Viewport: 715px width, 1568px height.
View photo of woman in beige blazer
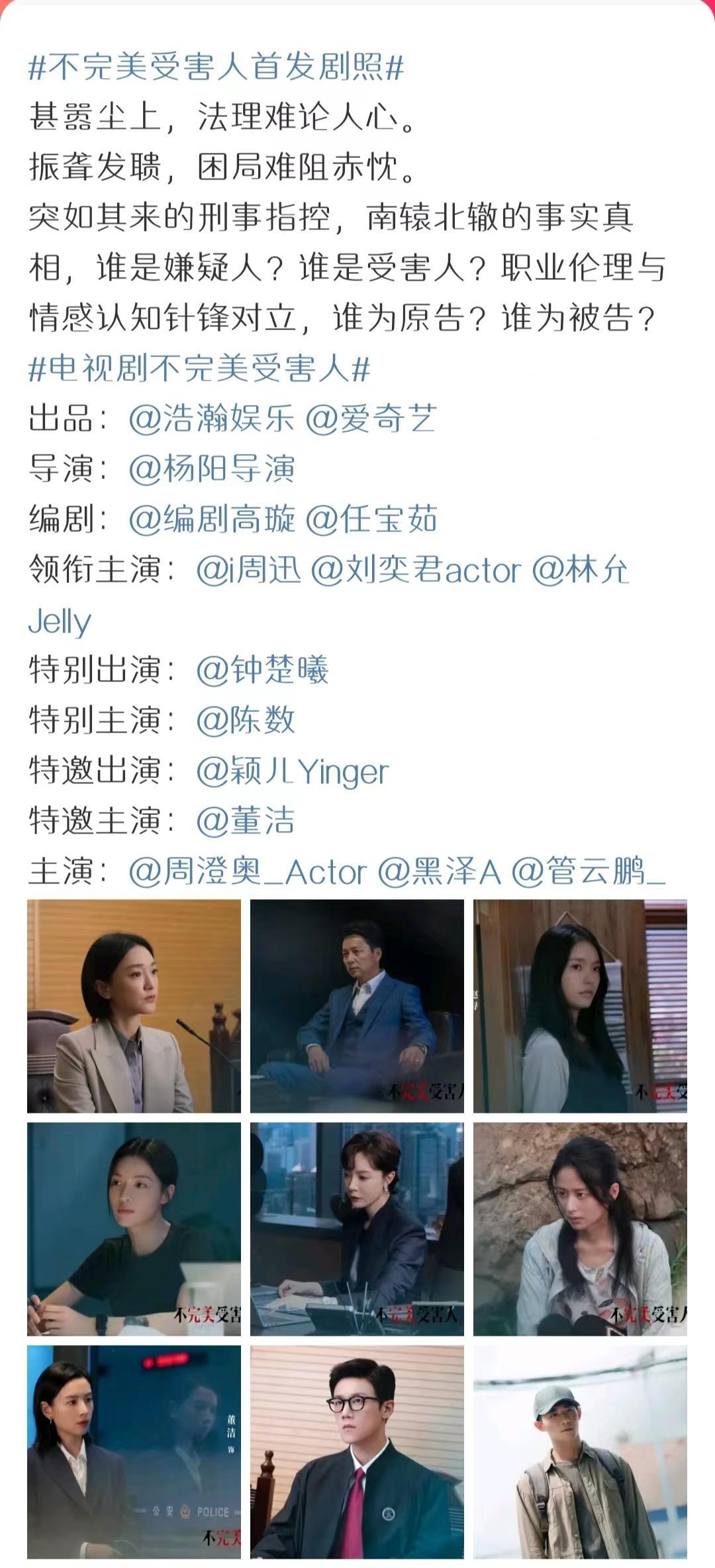tap(134, 1006)
